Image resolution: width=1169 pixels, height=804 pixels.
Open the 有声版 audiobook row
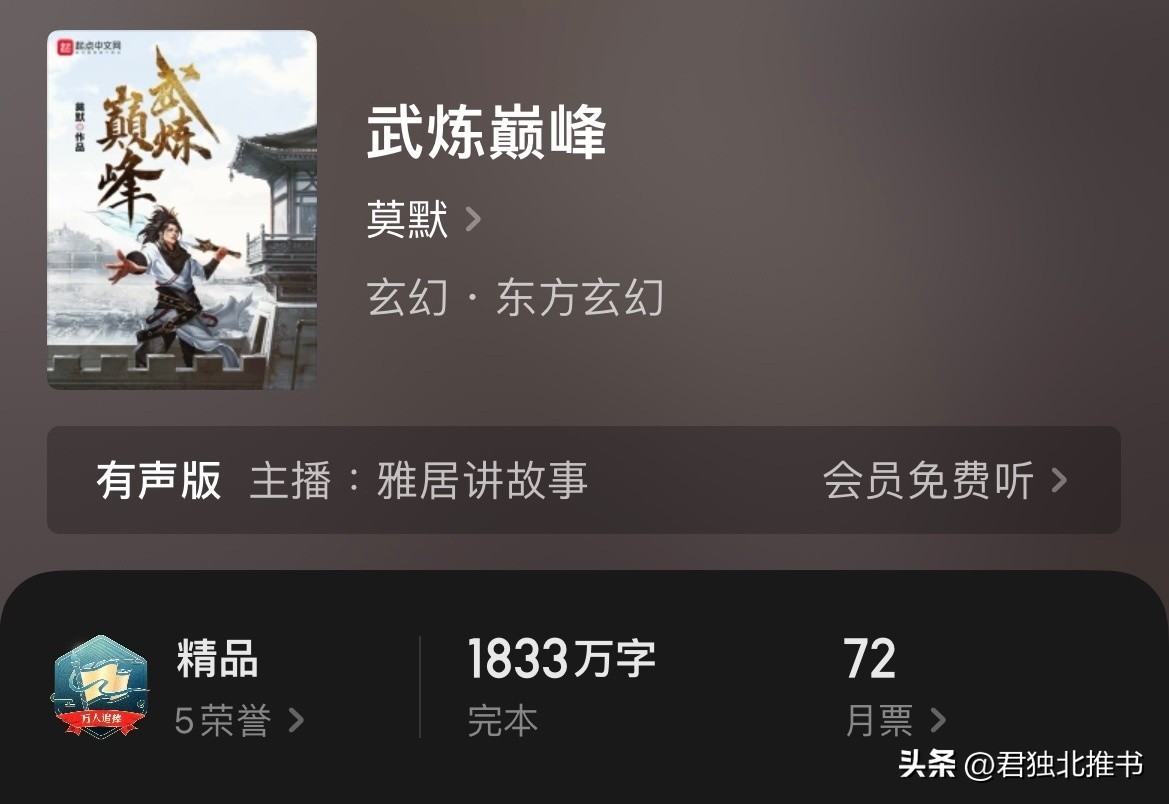point(583,480)
